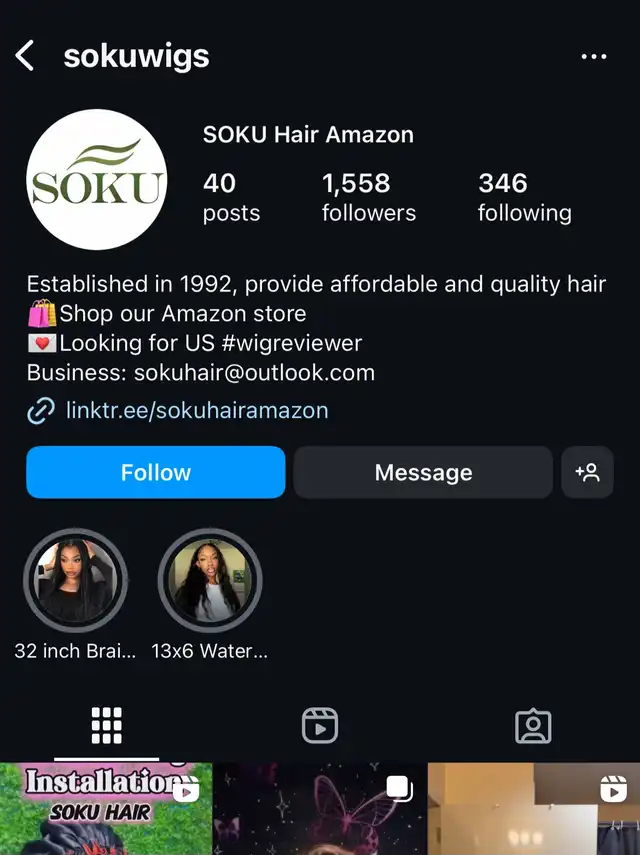Screen dimensions: 640x855
Task: Follow the SOKU Hair Amazon account
Action: (156, 472)
